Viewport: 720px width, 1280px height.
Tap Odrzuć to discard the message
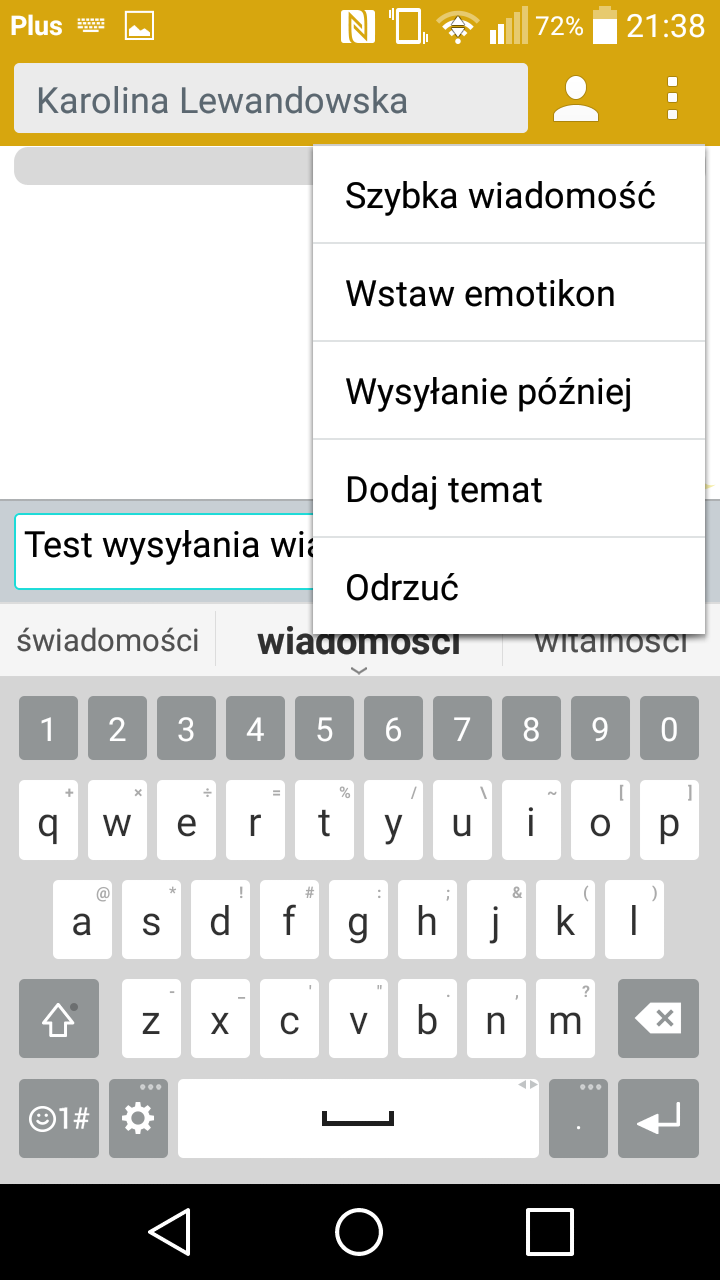tap(509, 586)
